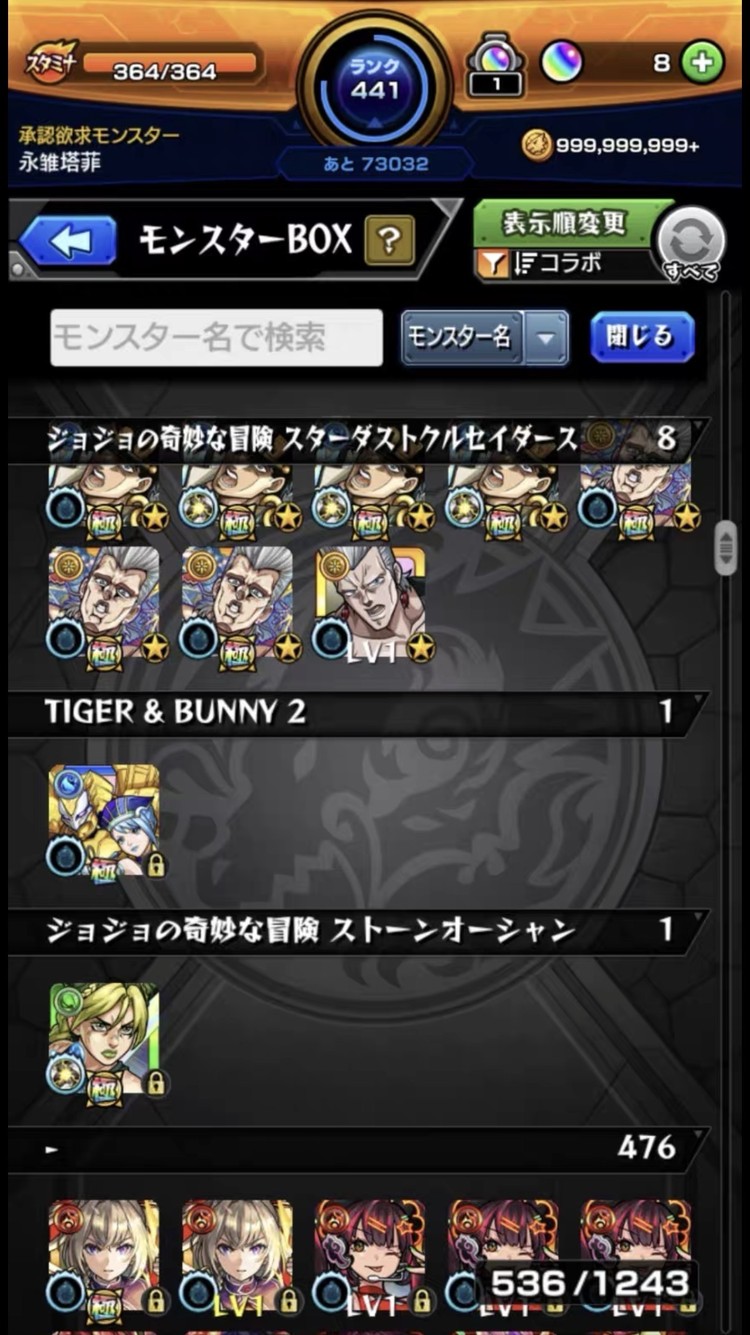750x1335 pixels.
Task: Tap the 表示順変更 sort order button
Action: click(565, 222)
